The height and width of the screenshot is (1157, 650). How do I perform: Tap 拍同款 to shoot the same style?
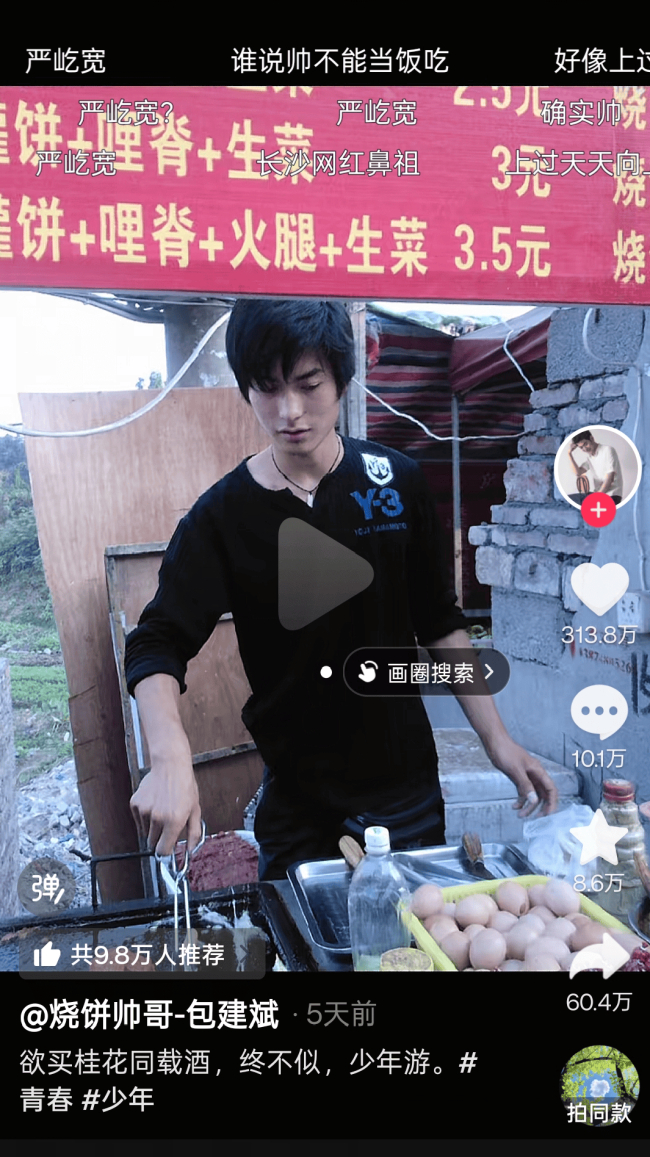599,1087
